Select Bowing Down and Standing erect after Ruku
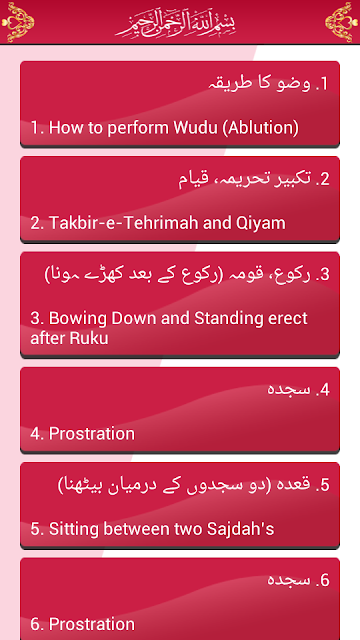 [x=180, y=305]
